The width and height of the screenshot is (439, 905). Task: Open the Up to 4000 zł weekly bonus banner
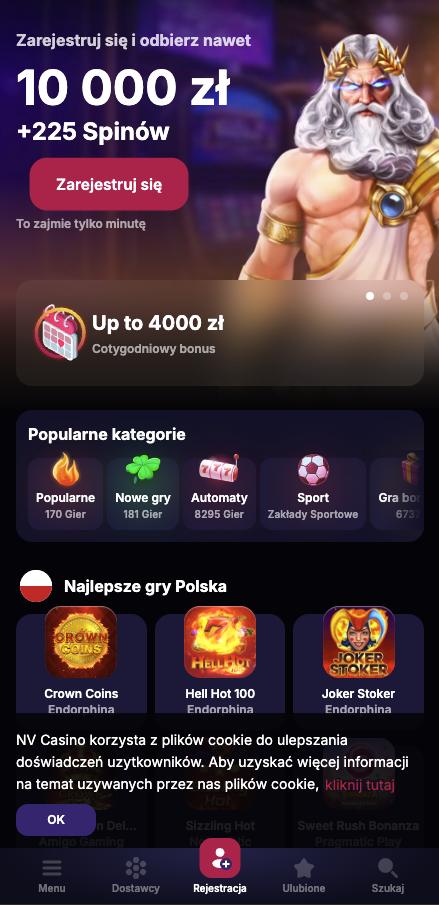(x=220, y=333)
